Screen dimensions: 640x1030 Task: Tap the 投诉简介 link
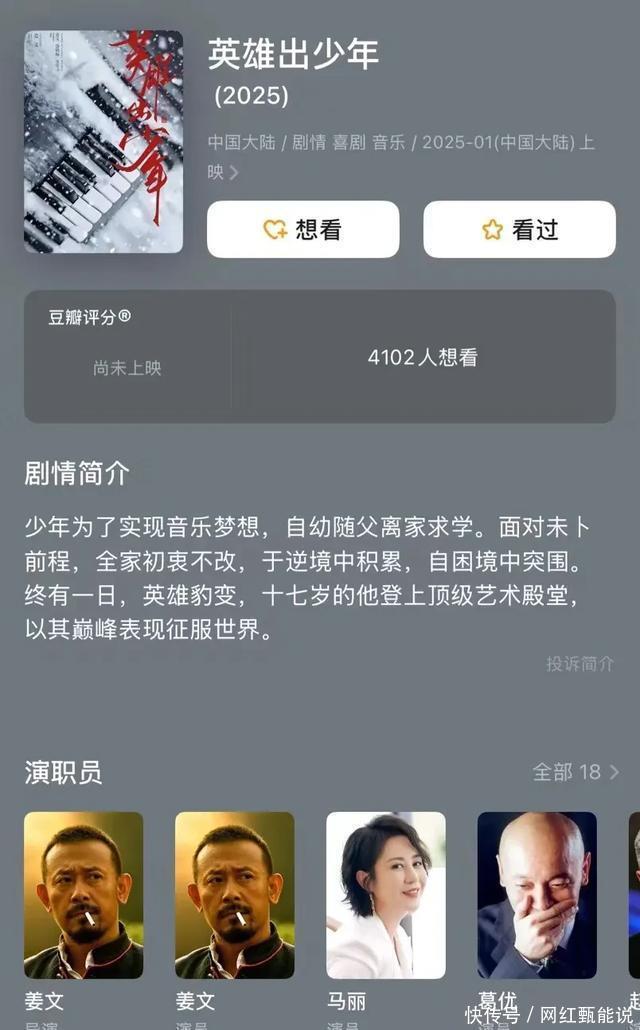pyautogui.click(x=579, y=664)
